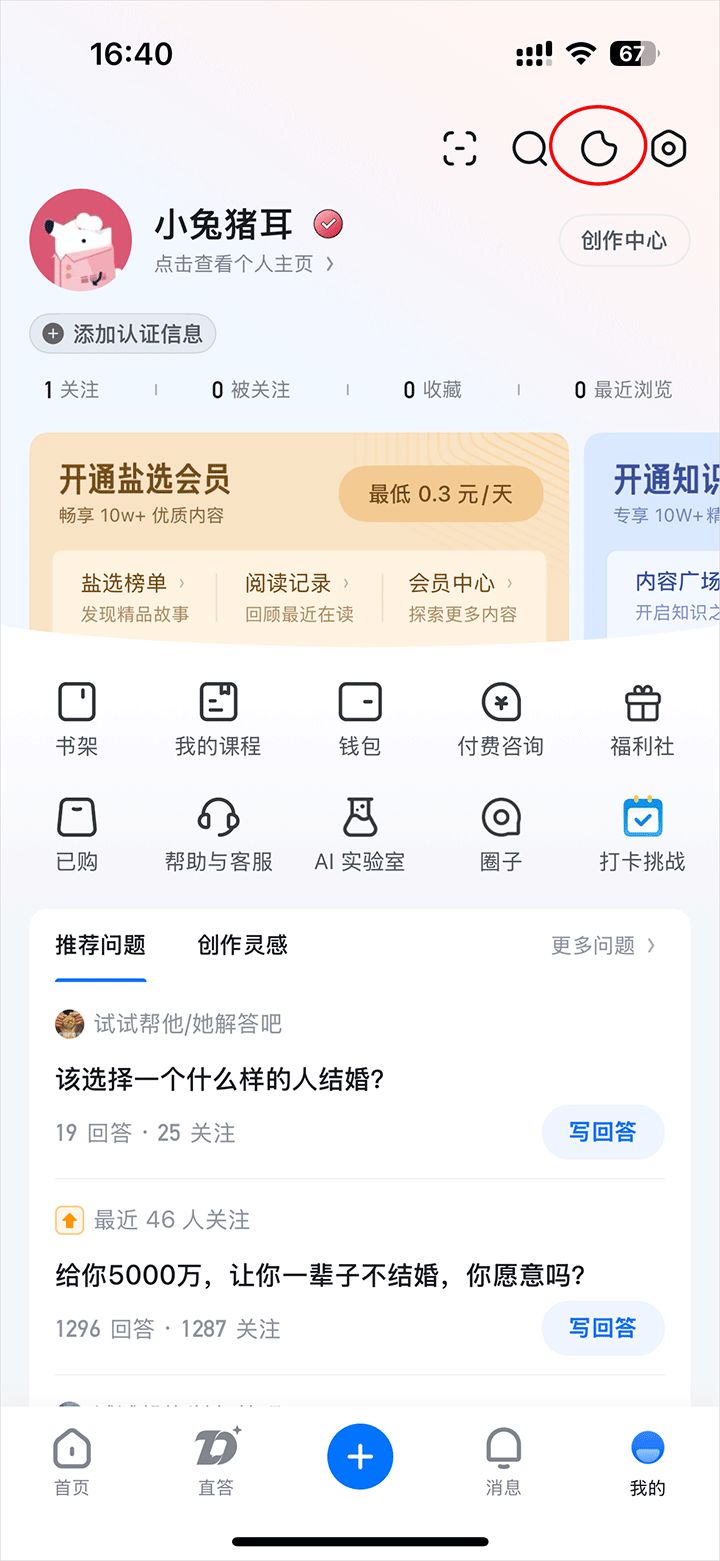720x1561 pixels.
Task: Tap 最低 0.3 元/天 membership button
Action: [441, 494]
